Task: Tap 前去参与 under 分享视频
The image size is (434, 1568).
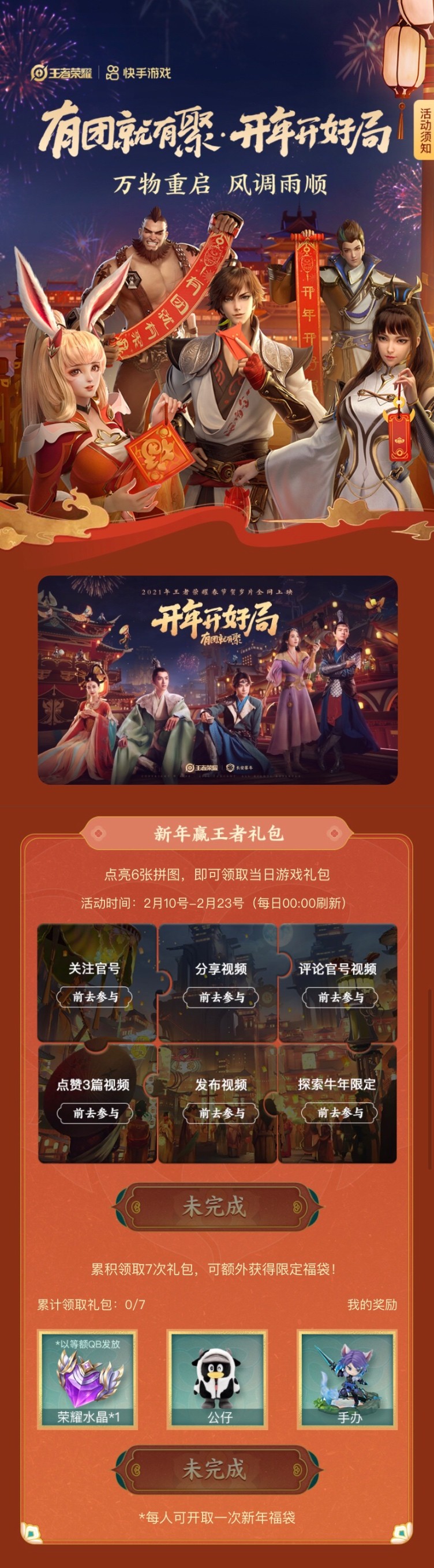Action: [x=220, y=997]
